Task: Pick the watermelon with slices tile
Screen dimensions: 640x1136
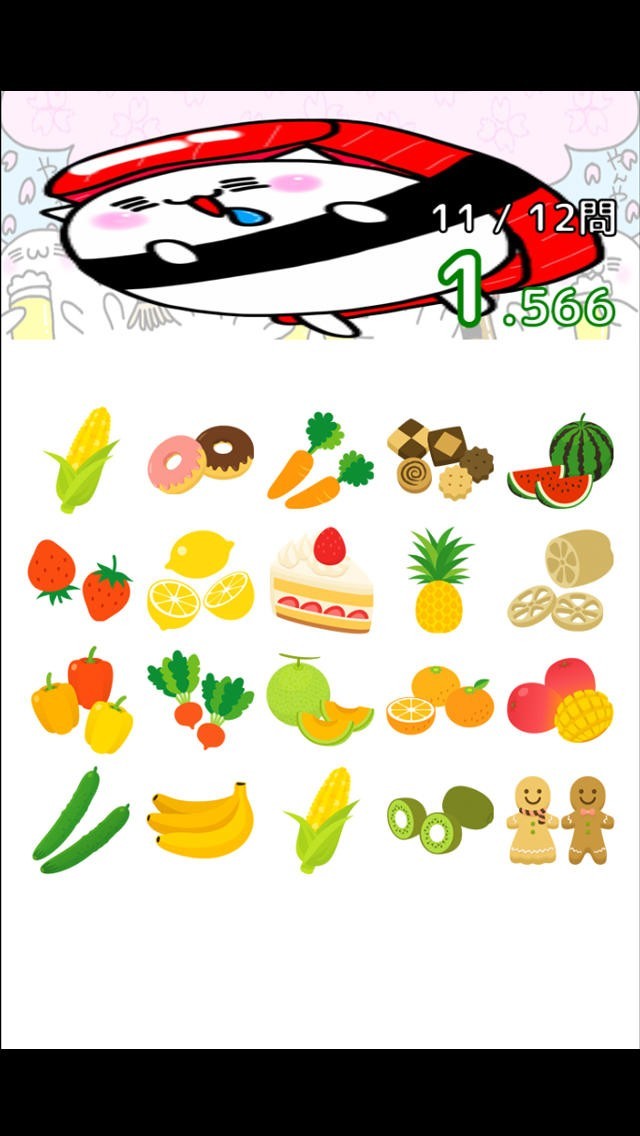Action: [560, 461]
